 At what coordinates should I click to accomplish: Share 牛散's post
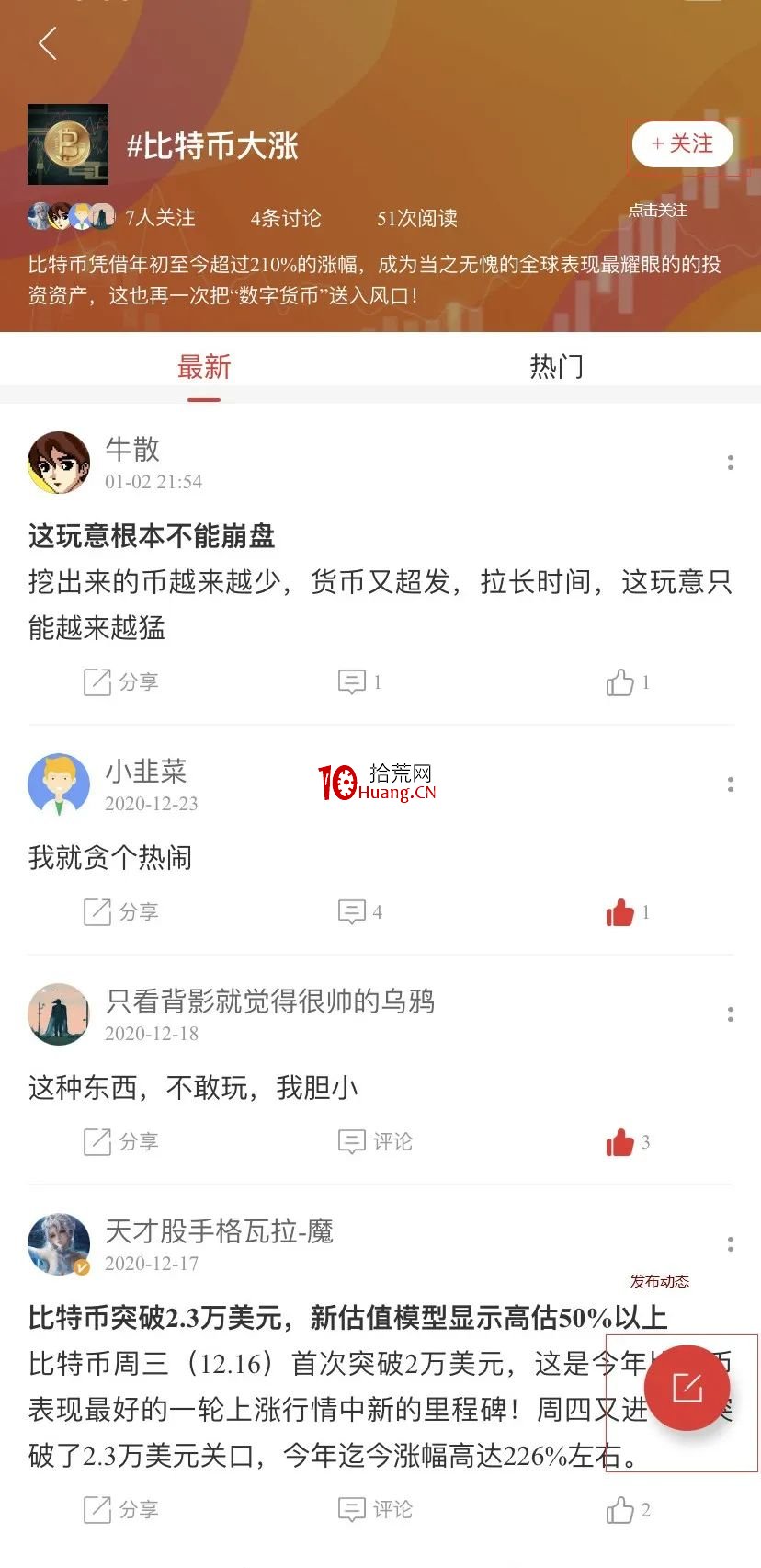point(120,682)
